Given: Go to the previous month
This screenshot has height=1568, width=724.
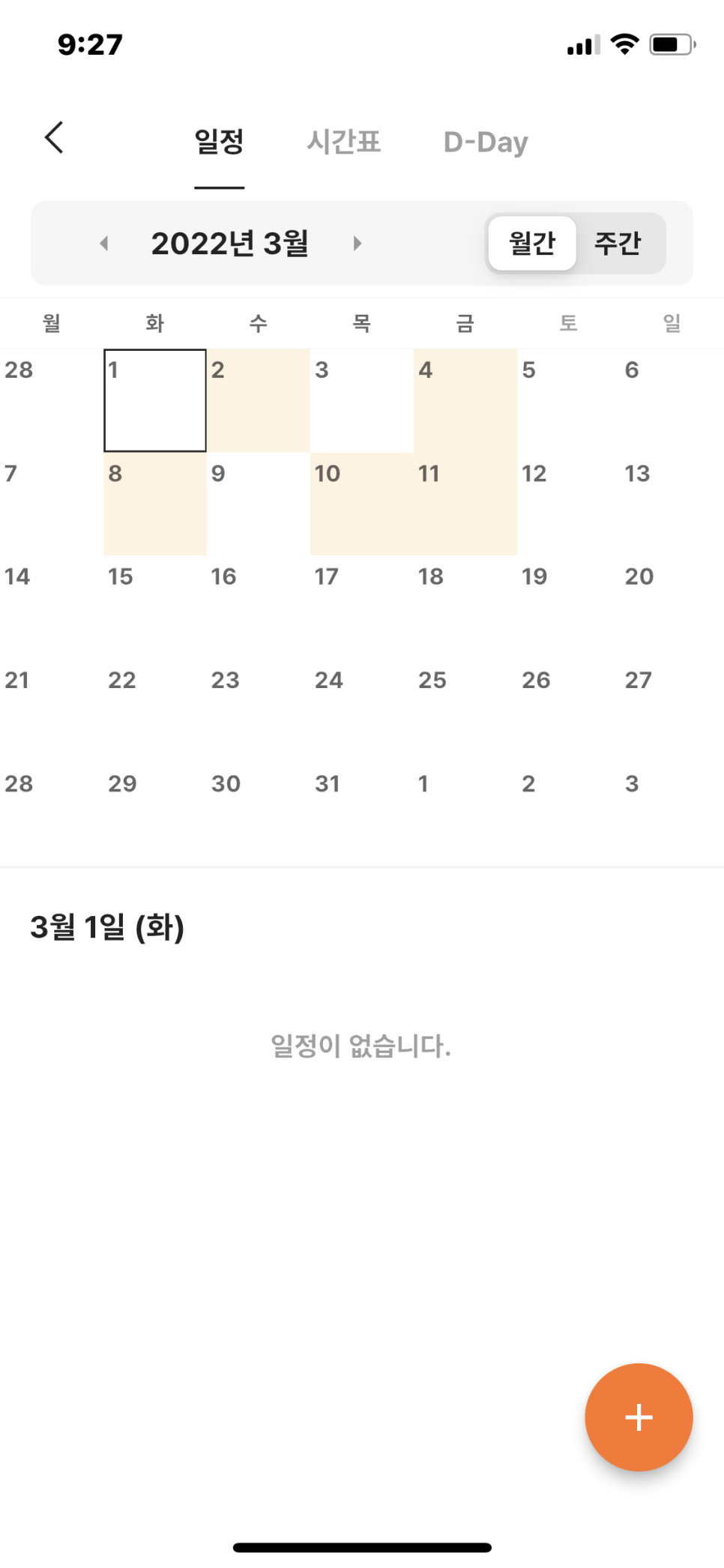Looking at the screenshot, I should pos(104,244).
